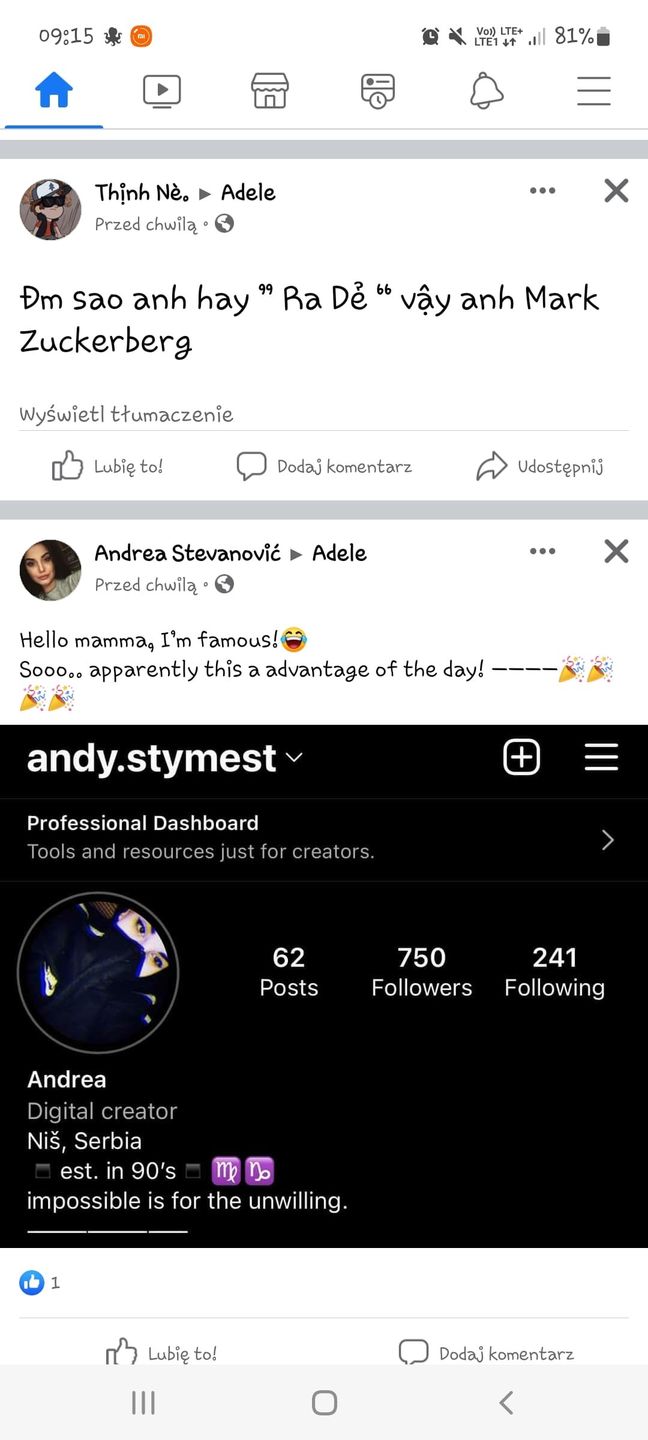Open Thịnh Nè's profile picture
Viewport: 648px width, 1440px height.
(x=50, y=209)
